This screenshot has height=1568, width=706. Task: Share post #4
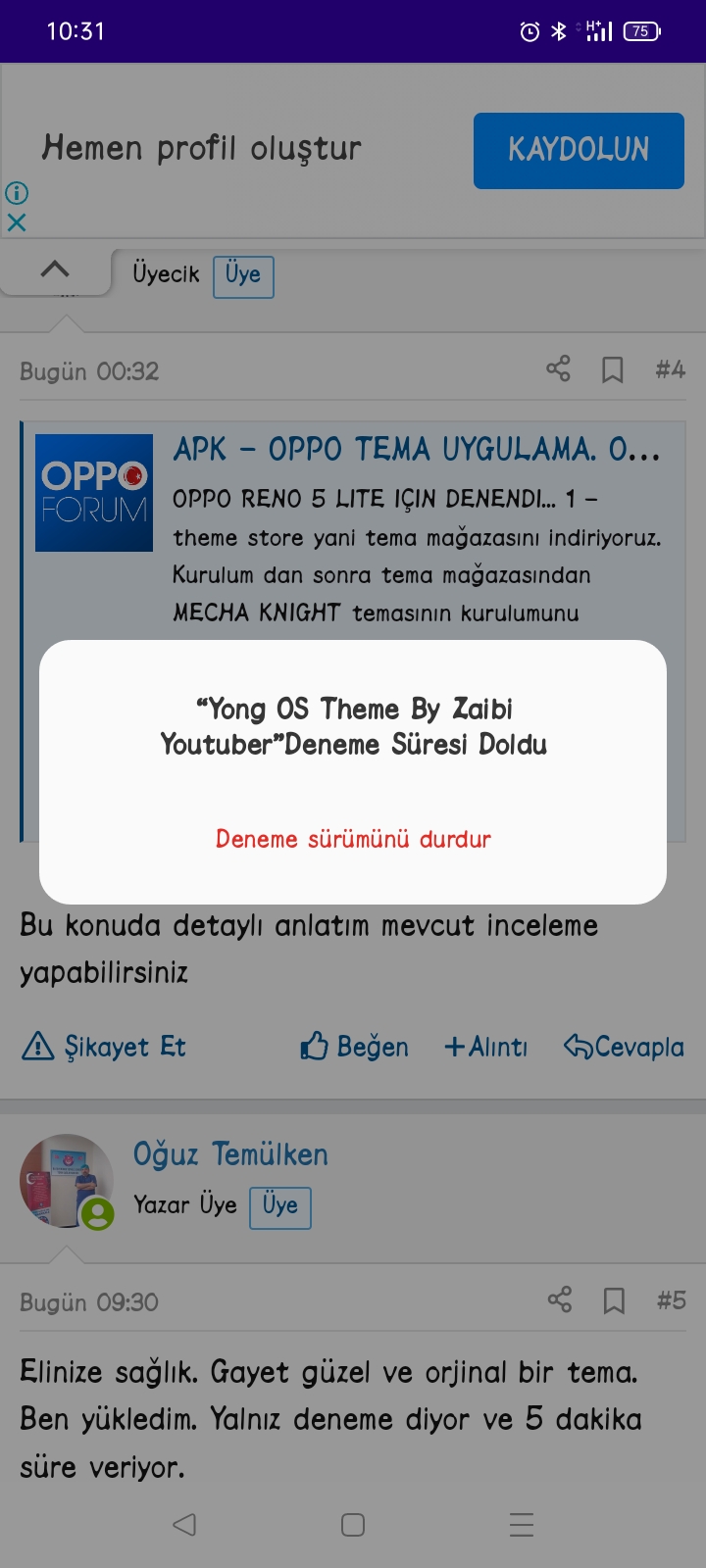coord(558,369)
